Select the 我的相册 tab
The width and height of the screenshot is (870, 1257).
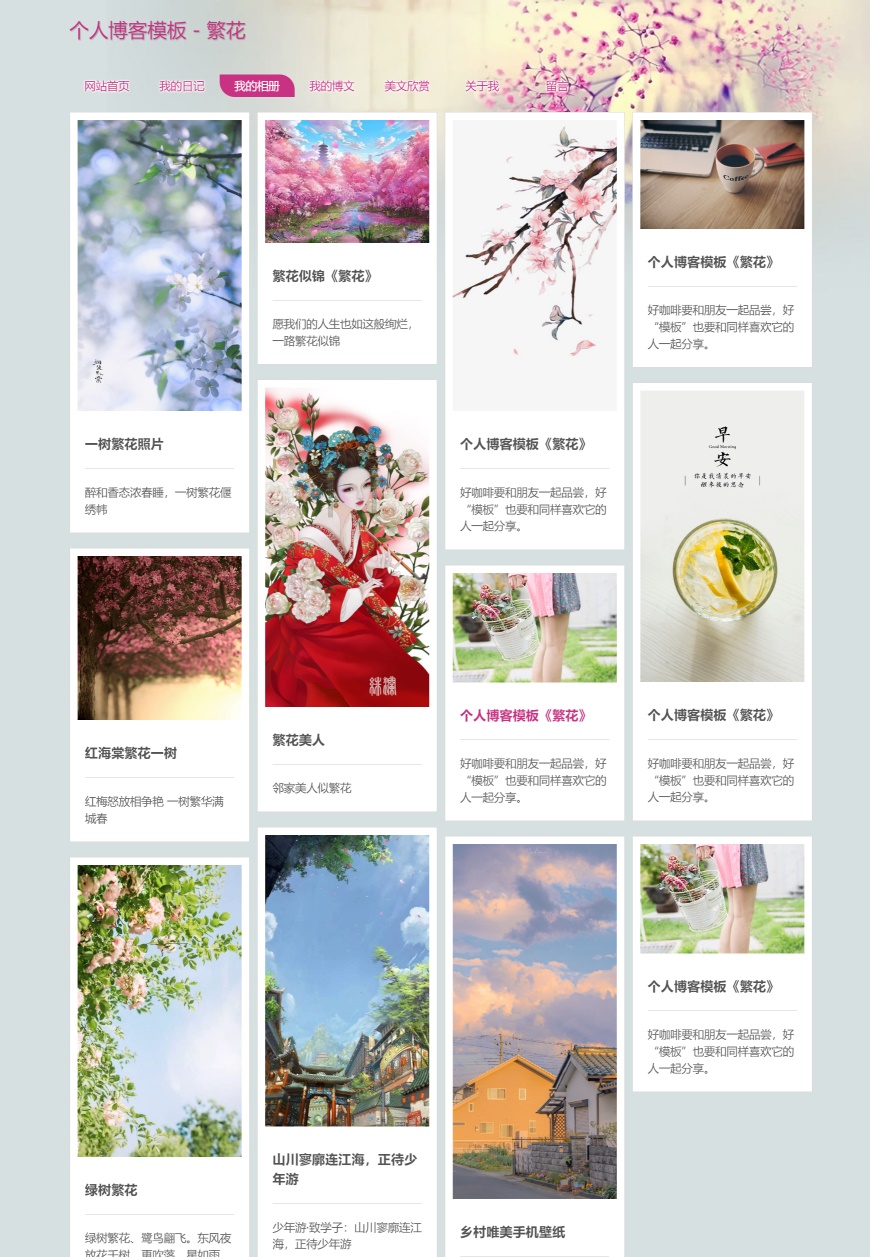pyautogui.click(x=257, y=86)
